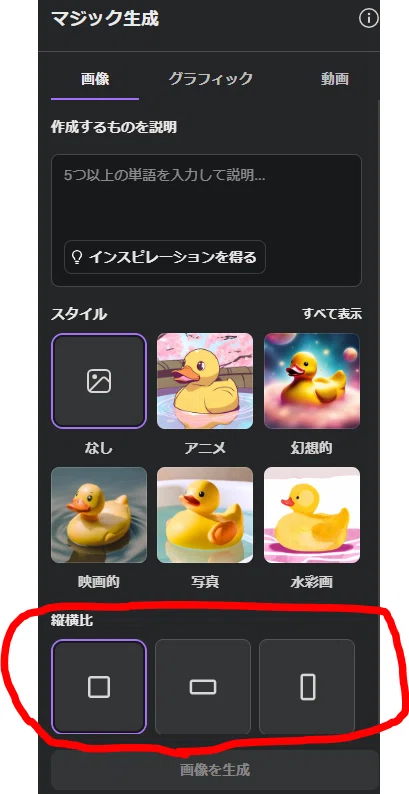Focus the description text field
The image size is (409, 794).
point(207,220)
